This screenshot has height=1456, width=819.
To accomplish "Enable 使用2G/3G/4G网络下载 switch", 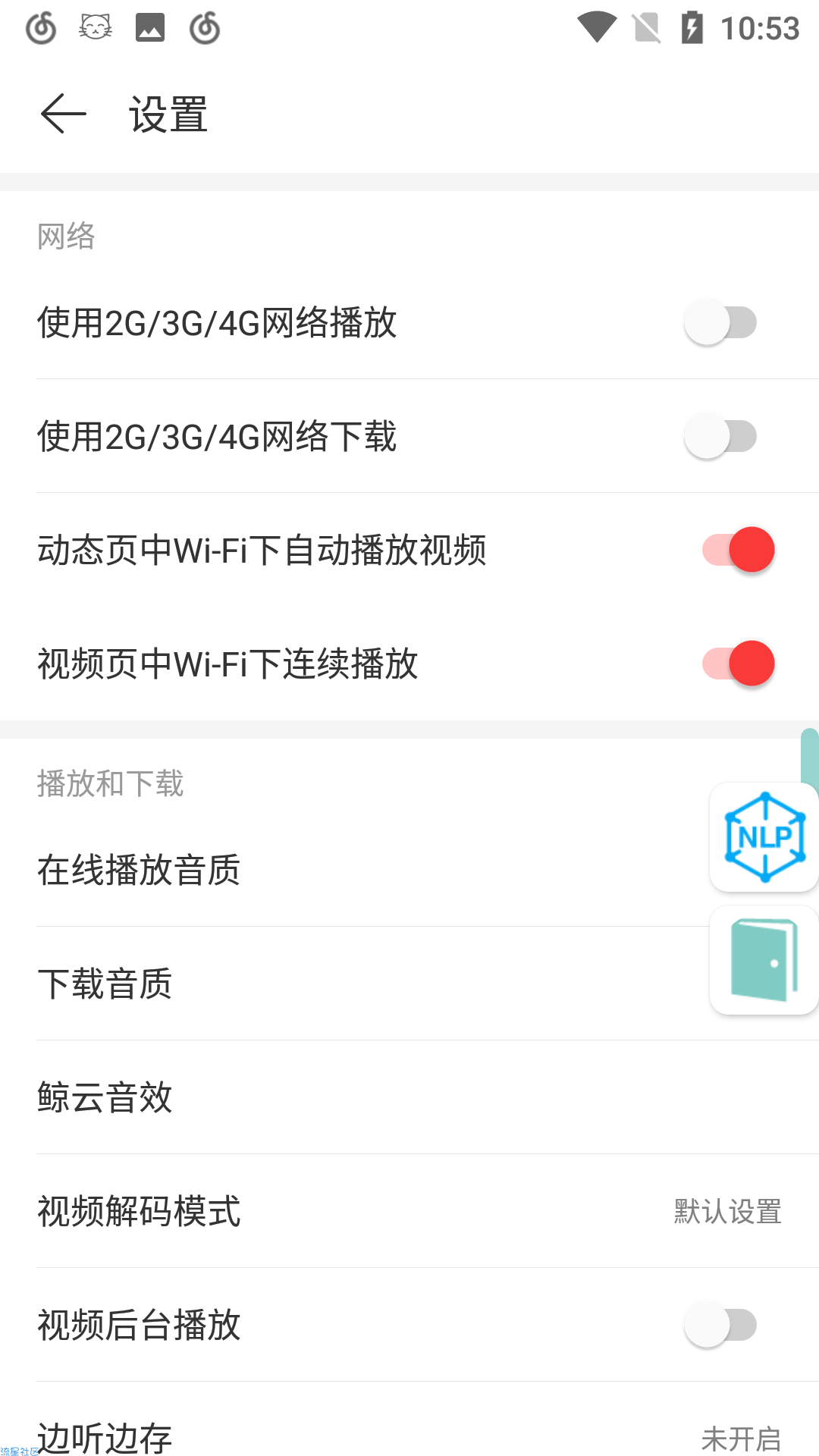I will point(720,436).
